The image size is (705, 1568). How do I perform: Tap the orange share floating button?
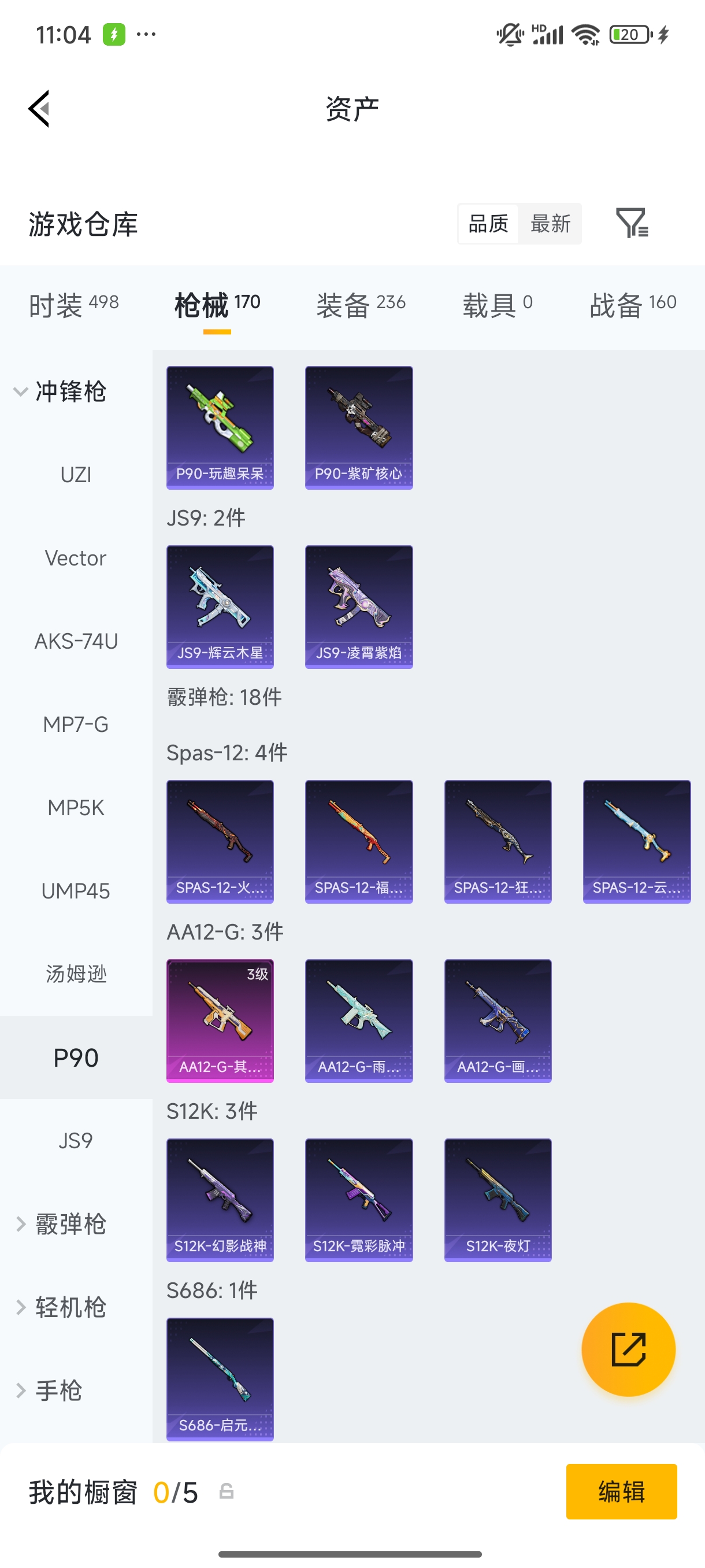(628, 1349)
